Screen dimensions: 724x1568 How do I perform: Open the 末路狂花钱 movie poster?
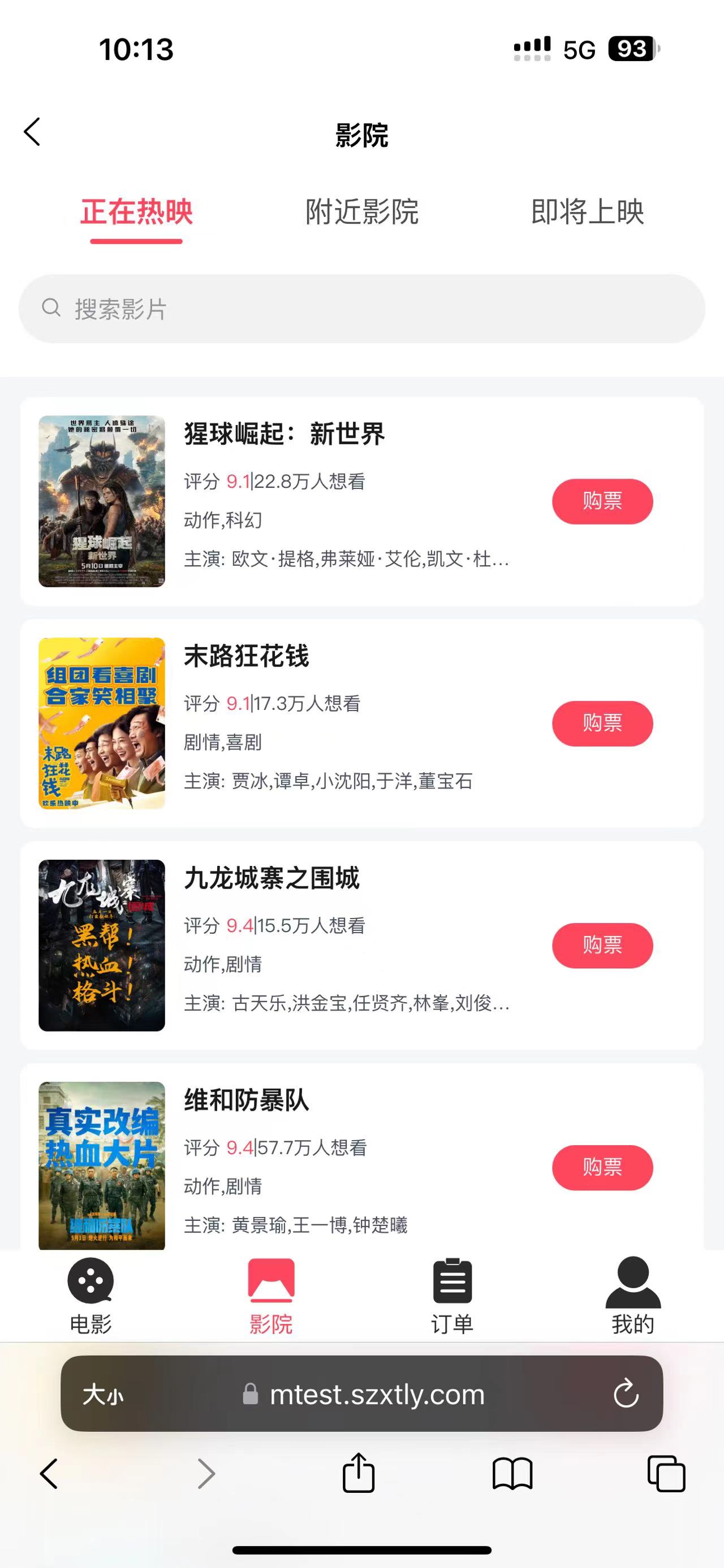(102, 723)
